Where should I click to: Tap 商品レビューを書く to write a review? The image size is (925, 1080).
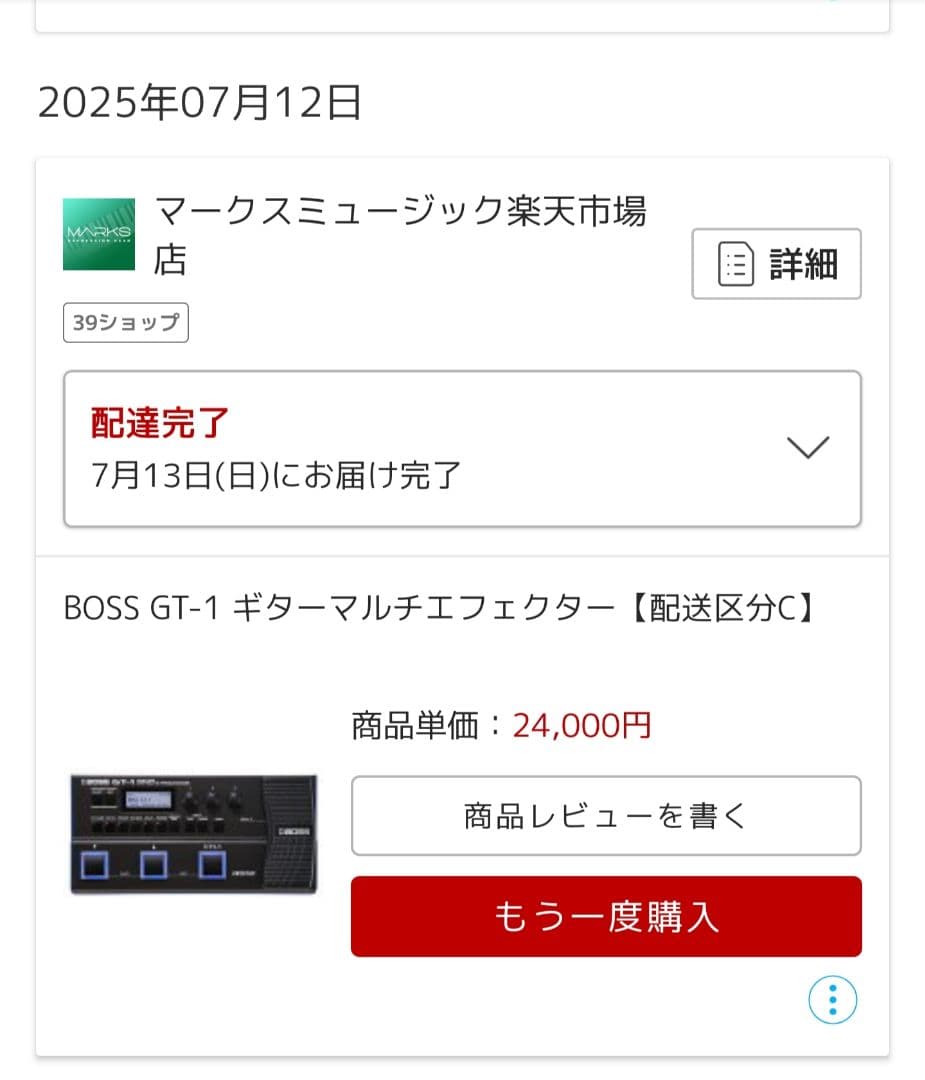(x=605, y=816)
